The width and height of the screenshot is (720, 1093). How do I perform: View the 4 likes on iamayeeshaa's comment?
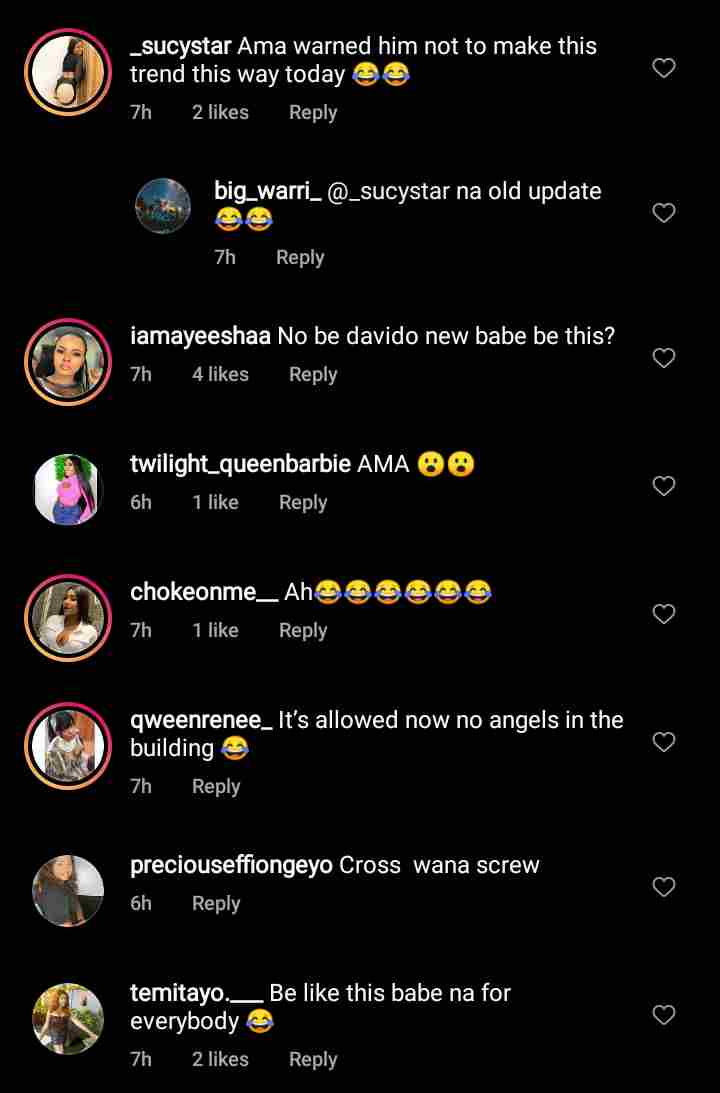point(220,375)
